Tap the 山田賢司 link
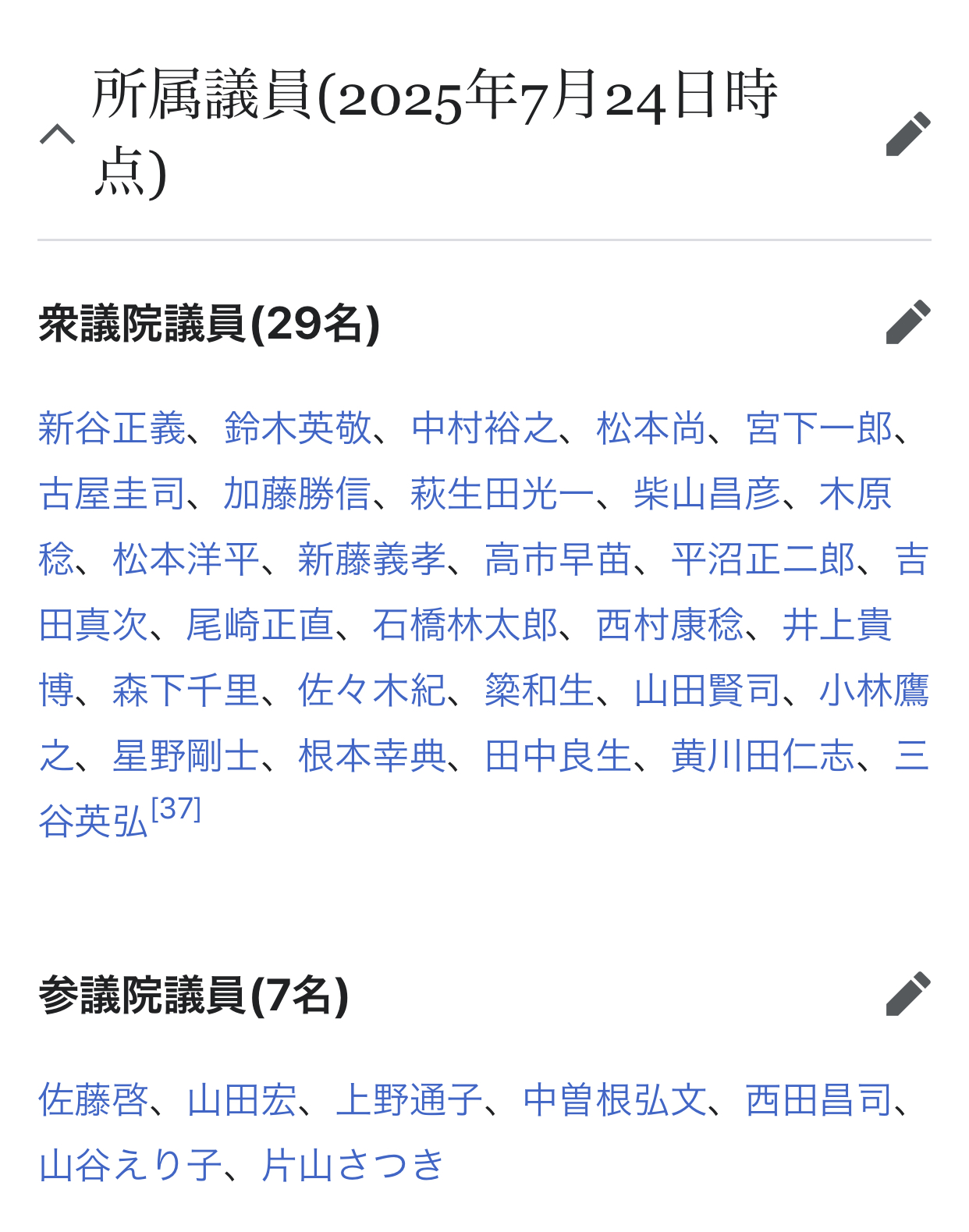Image resolution: width=969 pixels, height=1232 pixels. (x=707, y=691)
